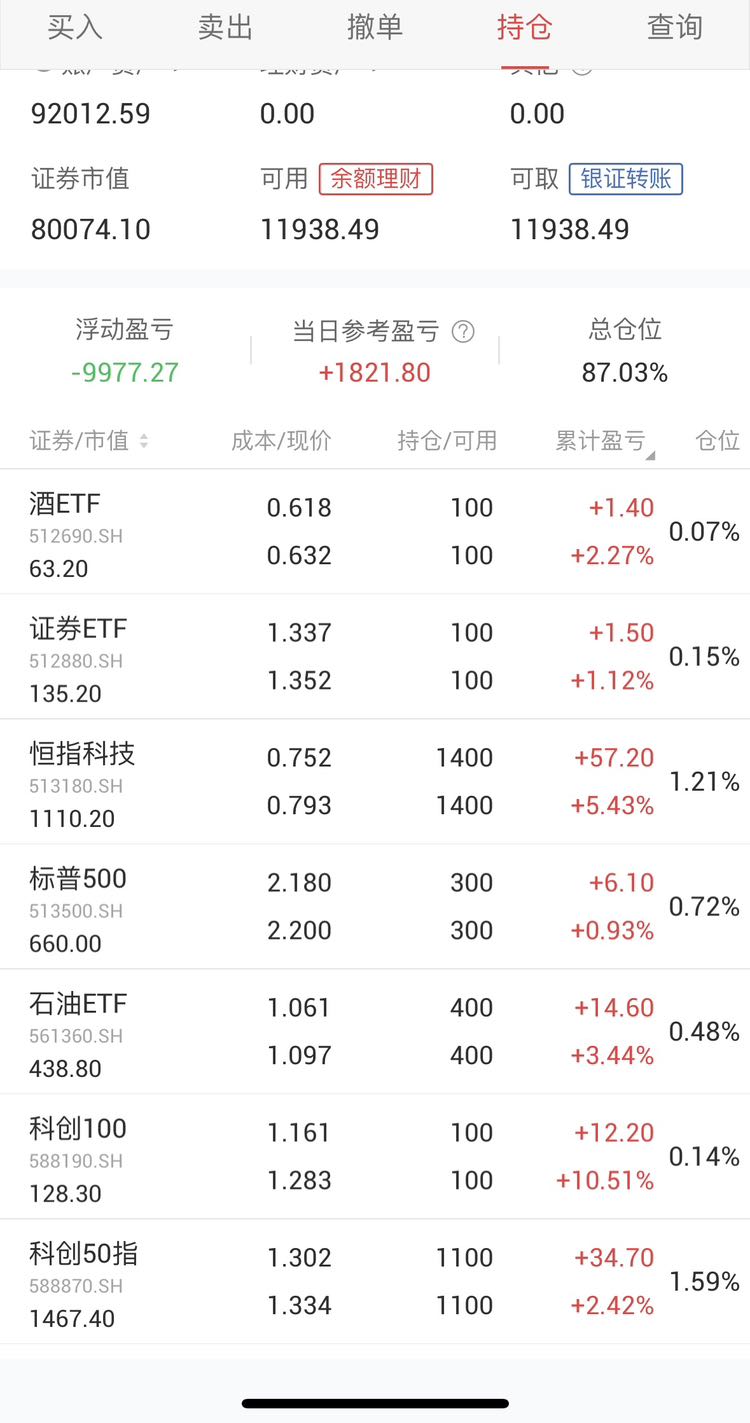The height and width of the screenshot is (1423, 750).
Task: Go to the 查询 tab
Action: pos(675,27)
